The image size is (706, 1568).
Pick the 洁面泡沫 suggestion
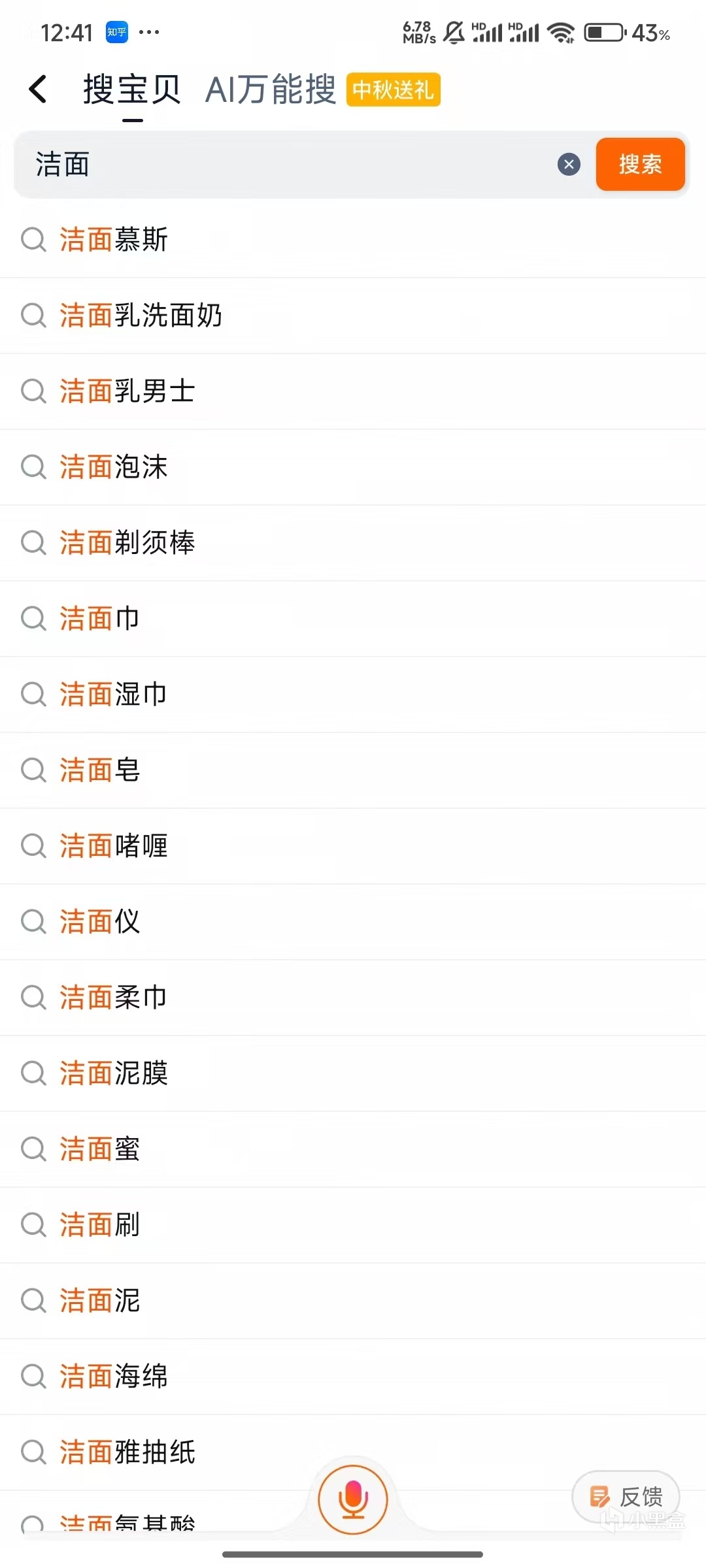[114, 467]
